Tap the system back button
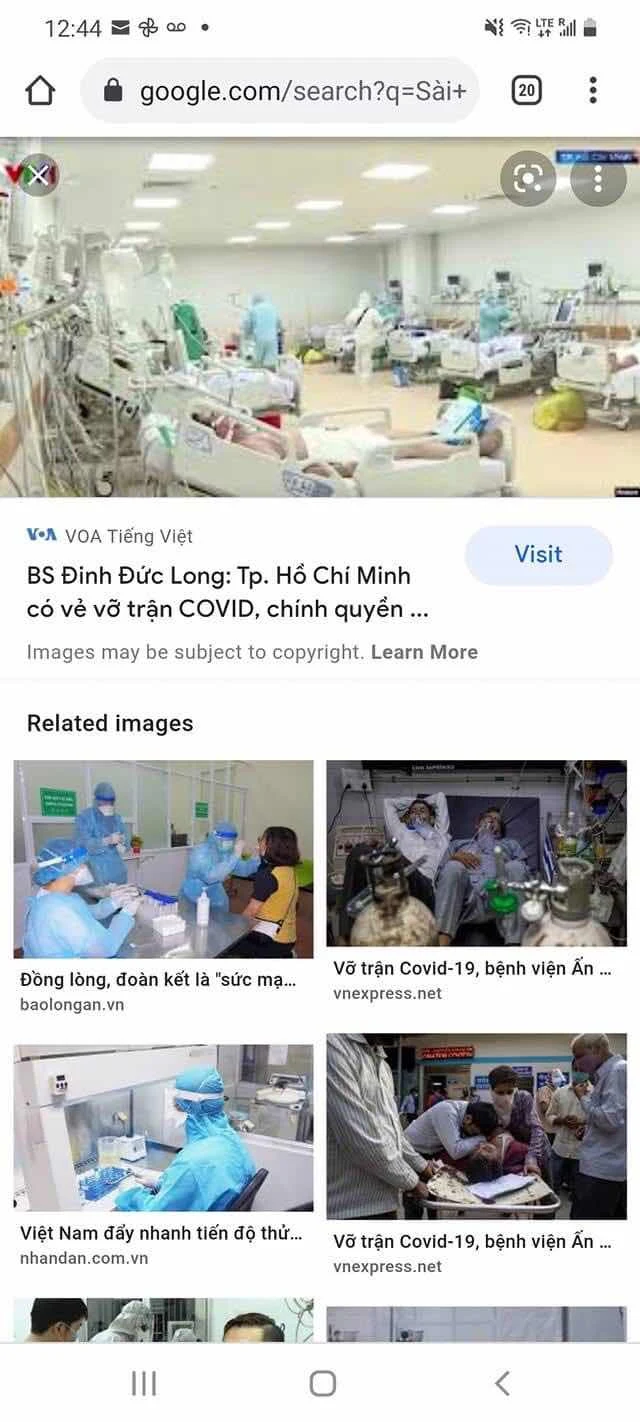Image resolution: width=640 pixels, height=1422 pixels. click(x=502, y=1383)
